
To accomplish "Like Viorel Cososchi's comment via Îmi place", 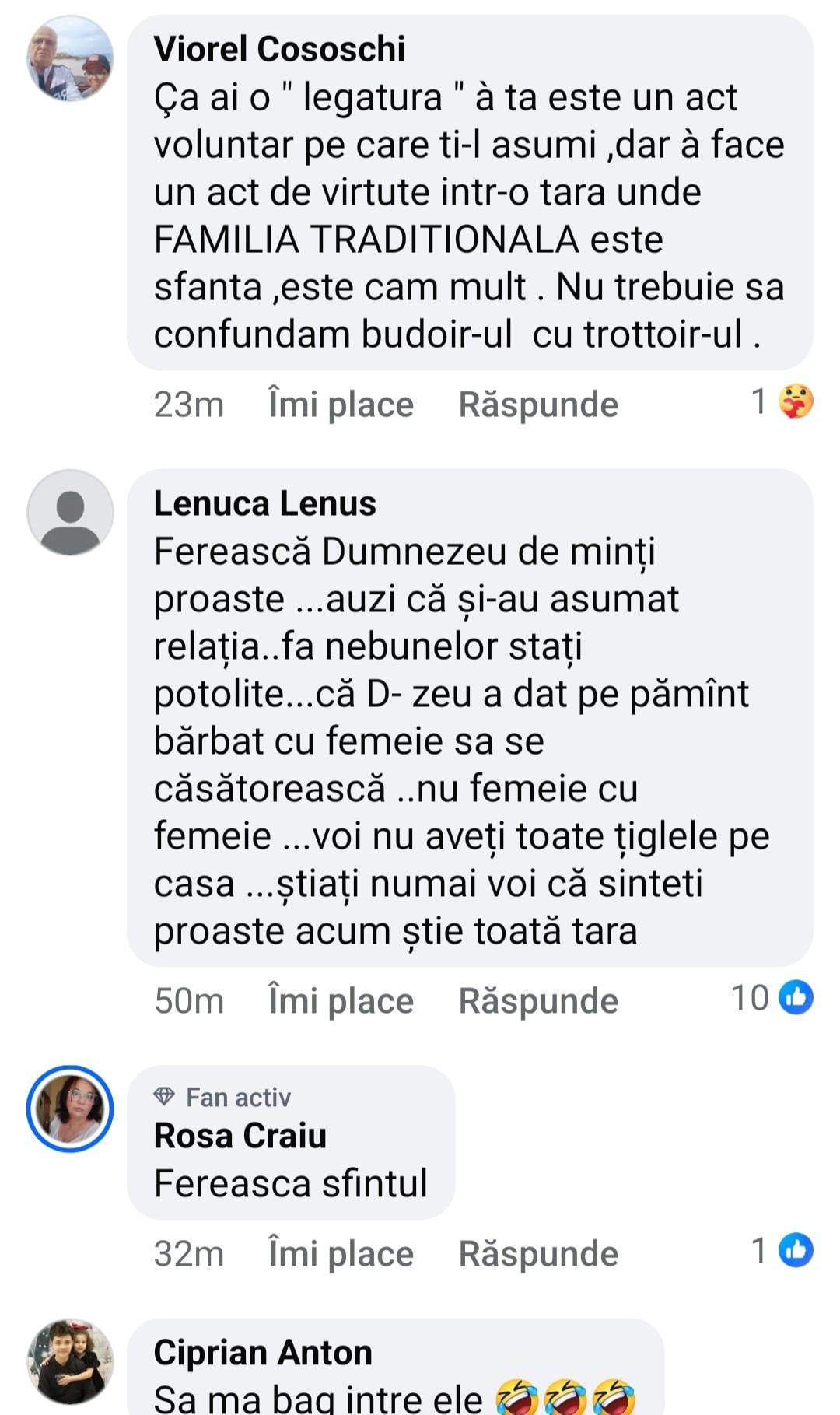I will point(341,405).
